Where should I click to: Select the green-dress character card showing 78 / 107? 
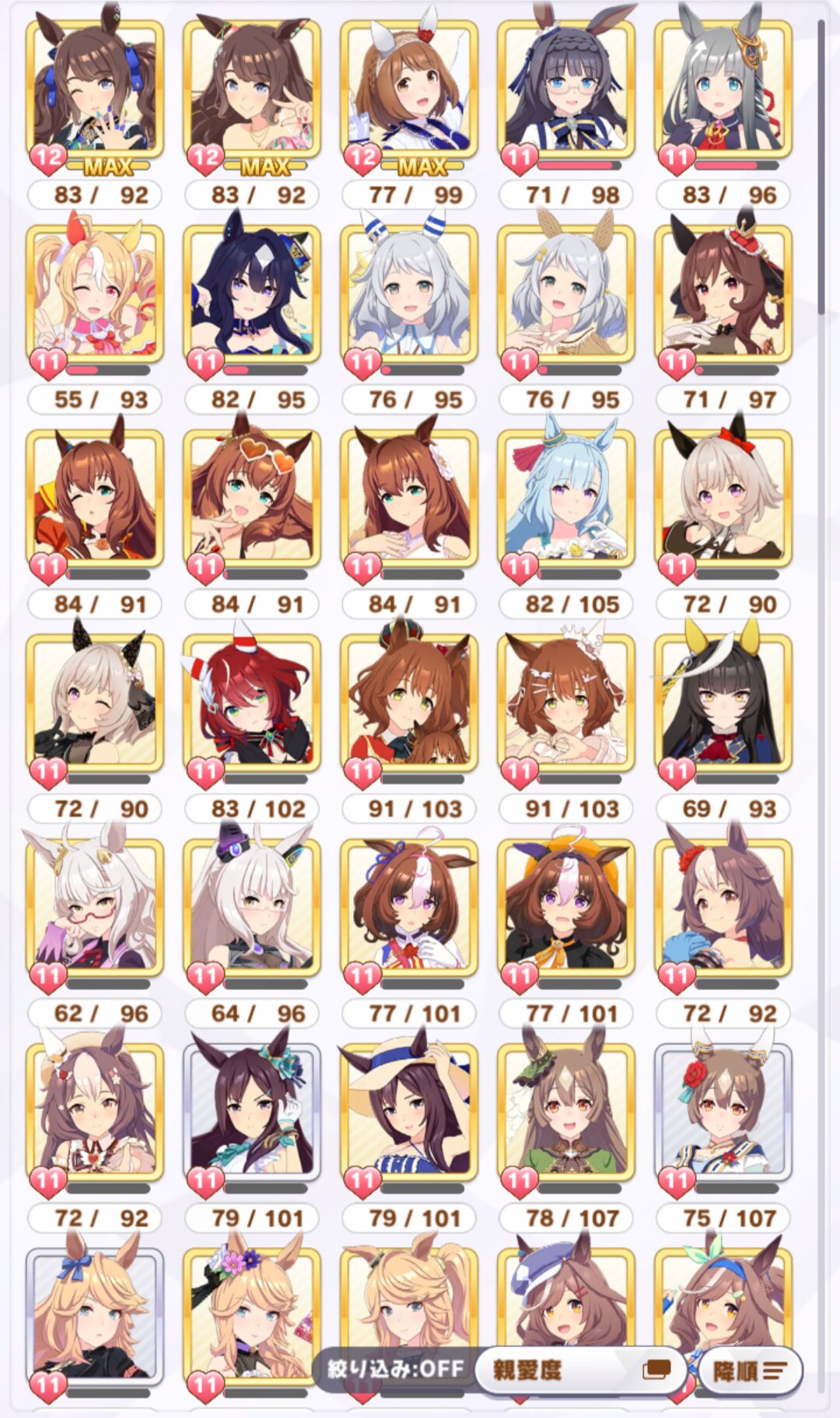pos(566,1112)
